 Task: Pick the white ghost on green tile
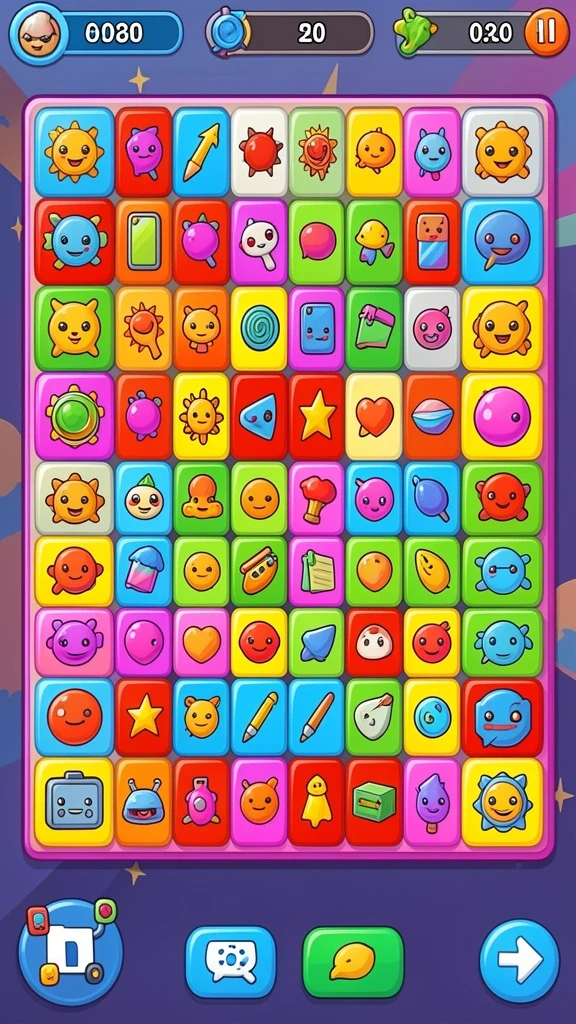click(374, 716)
